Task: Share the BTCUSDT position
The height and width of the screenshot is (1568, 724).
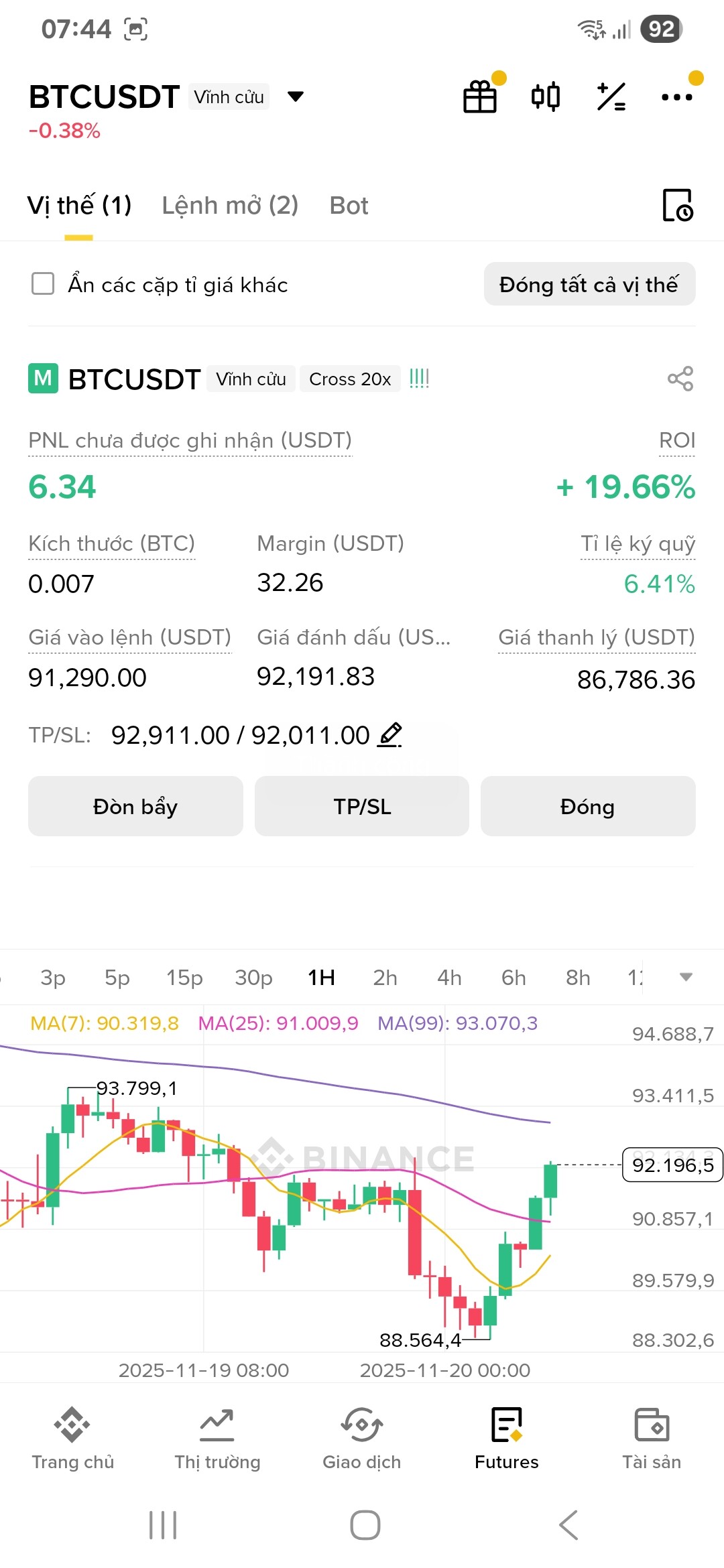Action: click(680, 379)
